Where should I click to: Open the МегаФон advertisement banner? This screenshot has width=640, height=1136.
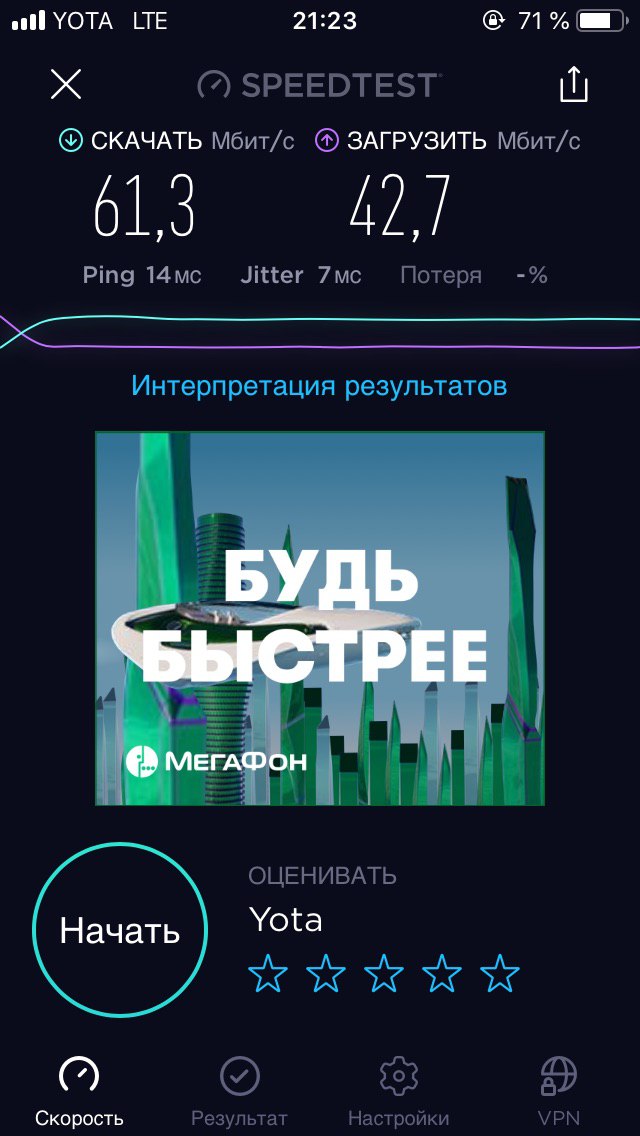tap(319, 618)
